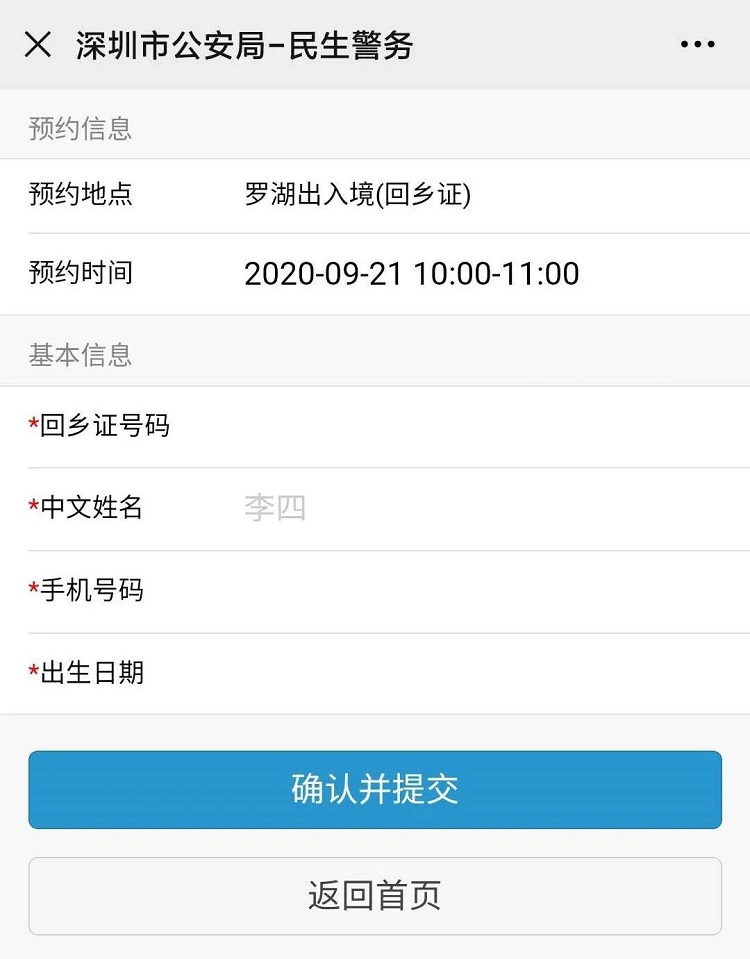Open the three-dot overflow menu
This screenshot has height=959, width=750.
point(697,45)
